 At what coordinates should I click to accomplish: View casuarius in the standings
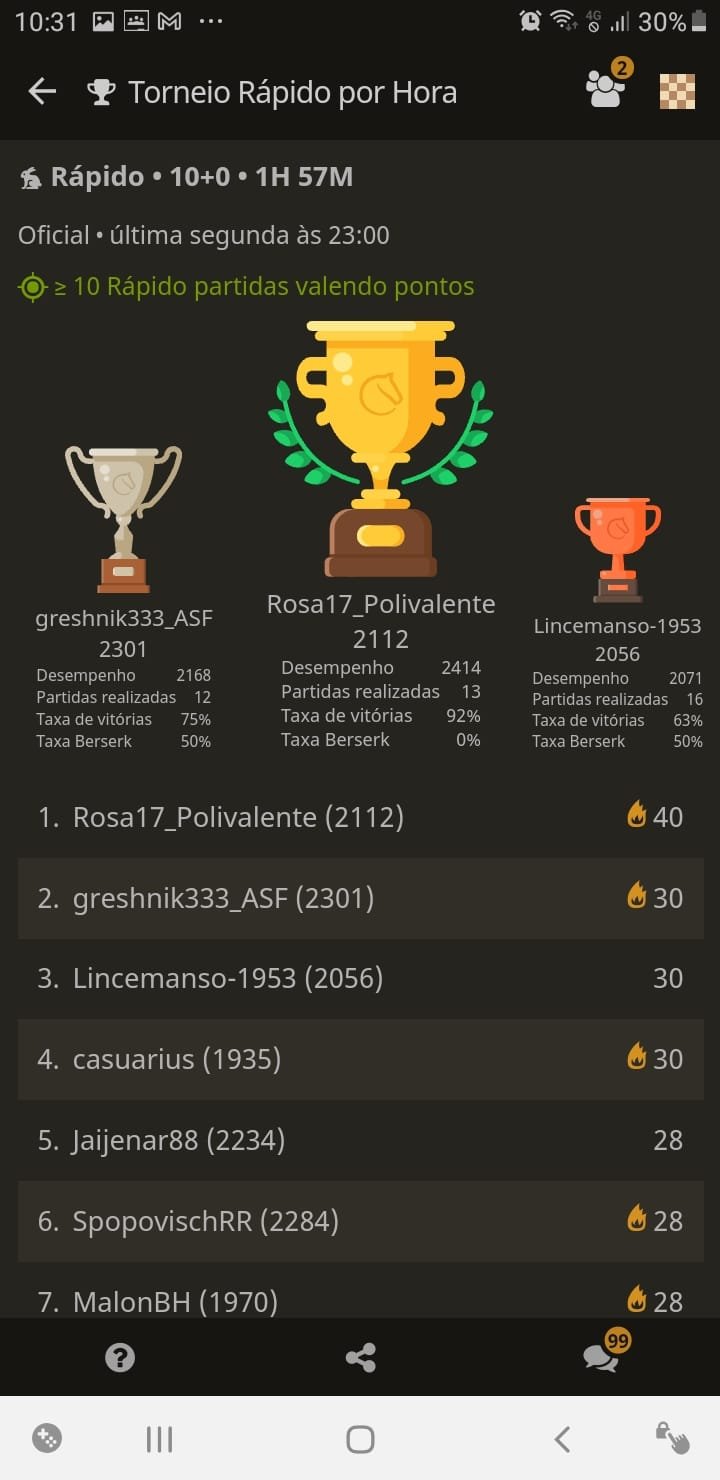click(360, 1059)
